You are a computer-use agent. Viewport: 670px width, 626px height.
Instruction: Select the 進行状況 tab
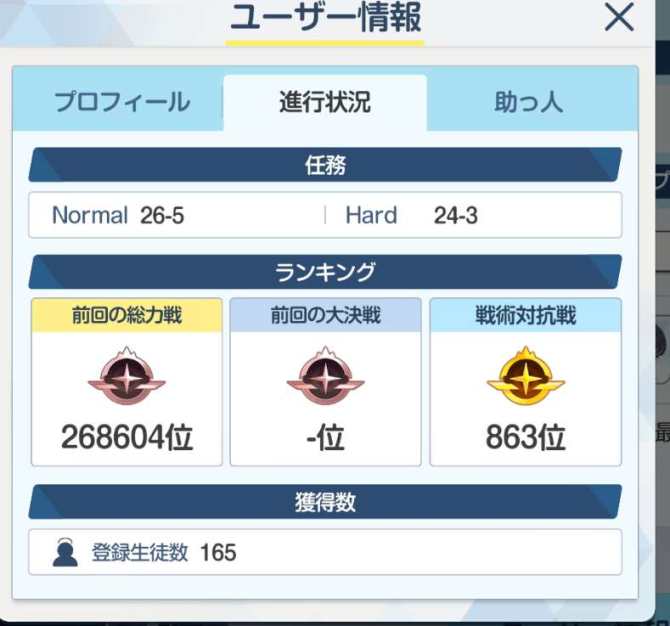pos(324,102)
